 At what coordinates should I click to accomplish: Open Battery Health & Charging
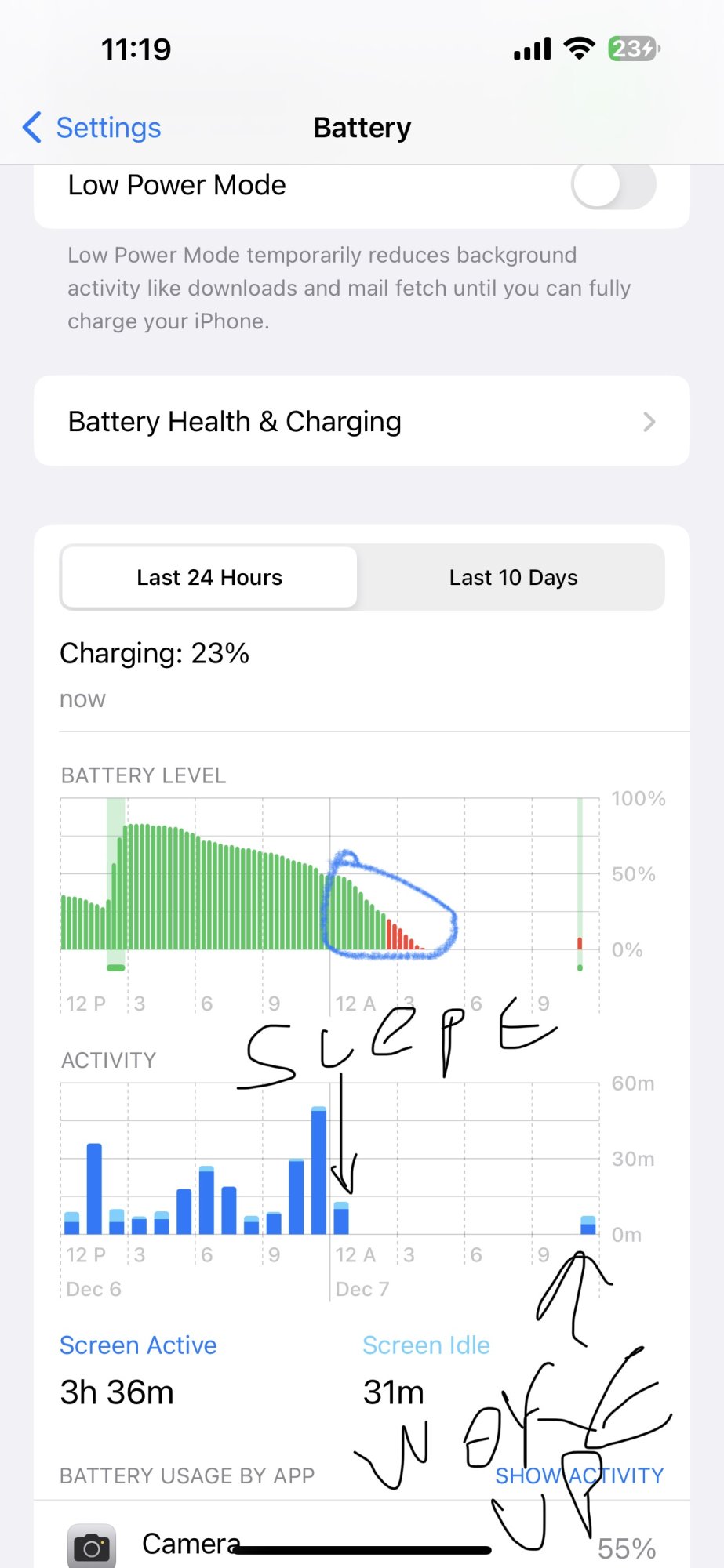(362, 422)
